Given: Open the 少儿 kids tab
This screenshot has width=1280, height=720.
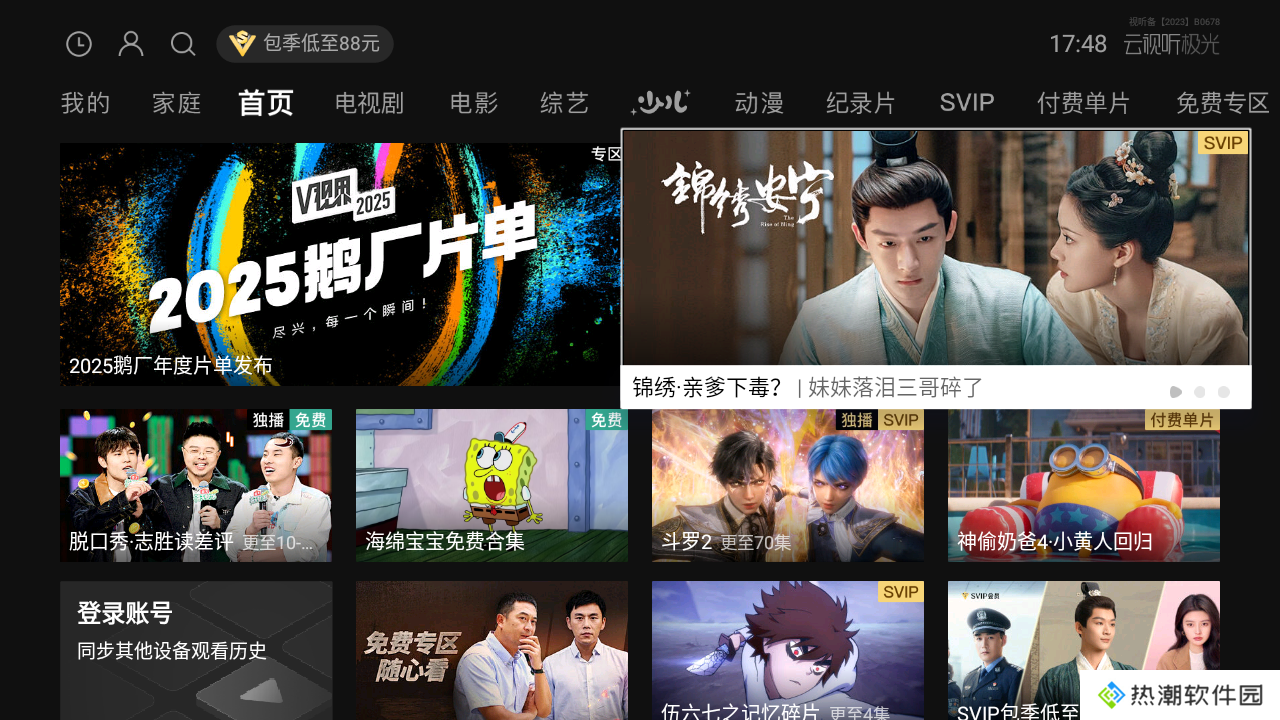Looking at the screenshot, I should click(661, 103).
